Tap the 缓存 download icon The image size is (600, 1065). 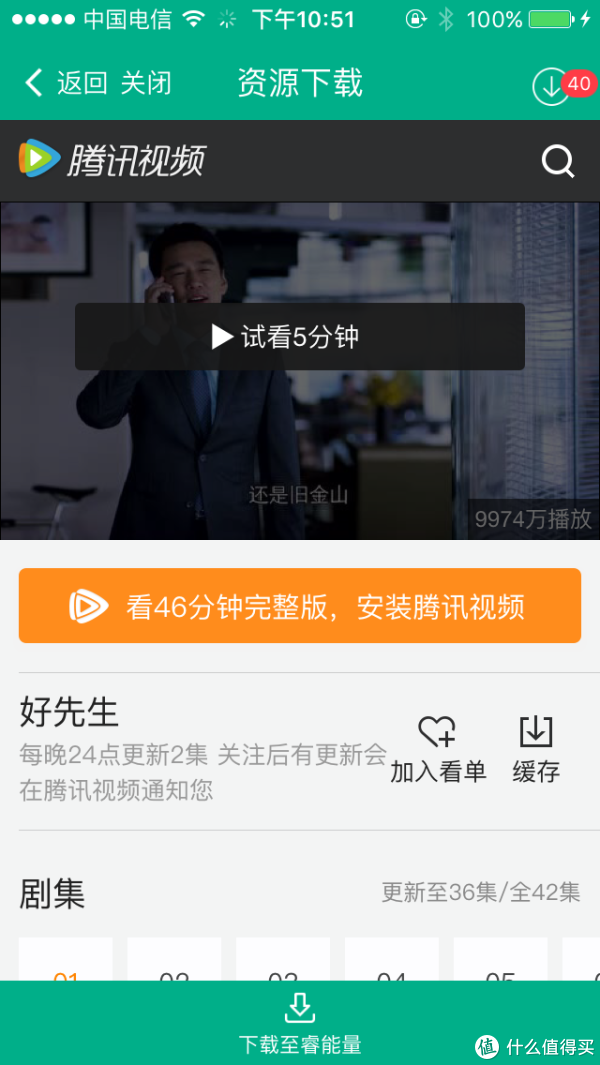pyautogui.click(x=536, y=749)
